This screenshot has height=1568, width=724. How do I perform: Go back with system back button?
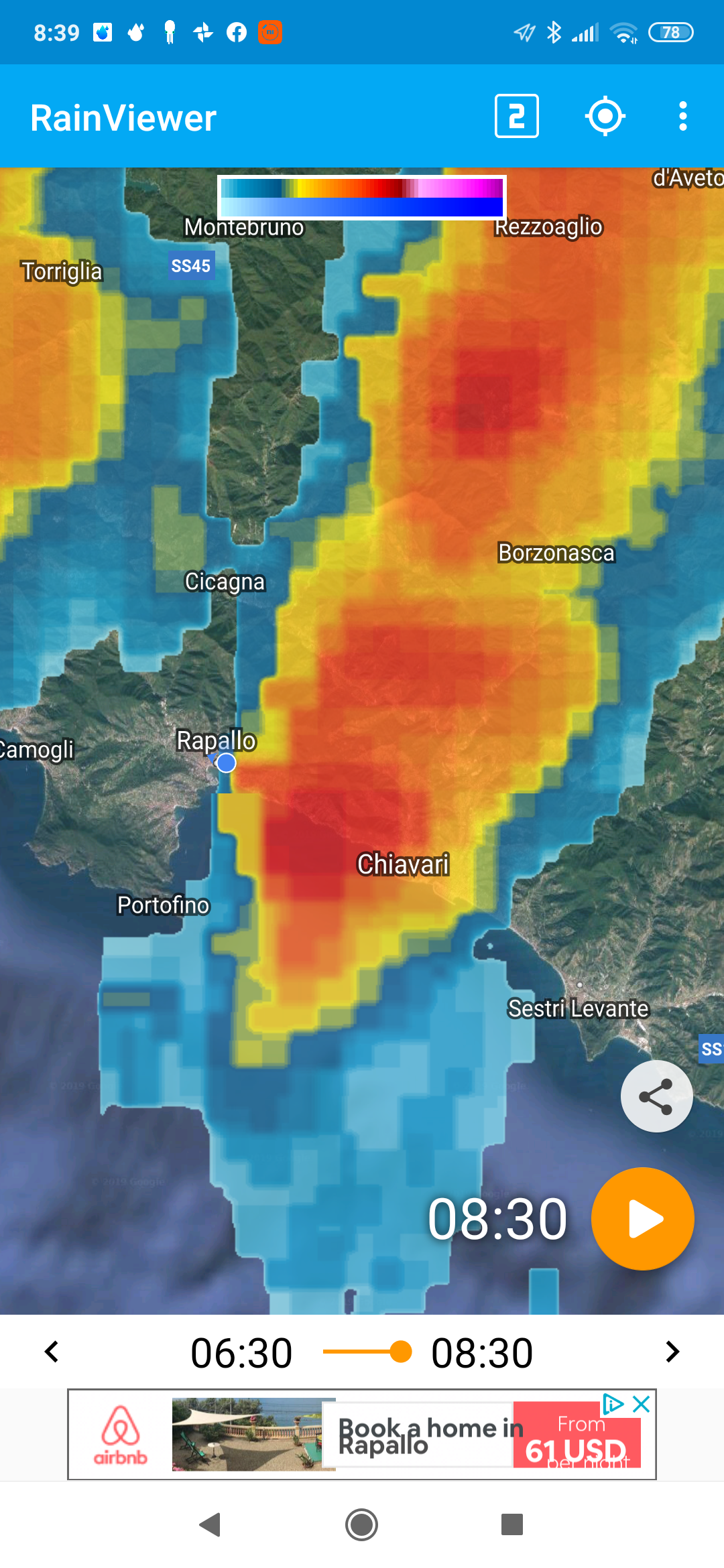click(x=210, y=1525)
